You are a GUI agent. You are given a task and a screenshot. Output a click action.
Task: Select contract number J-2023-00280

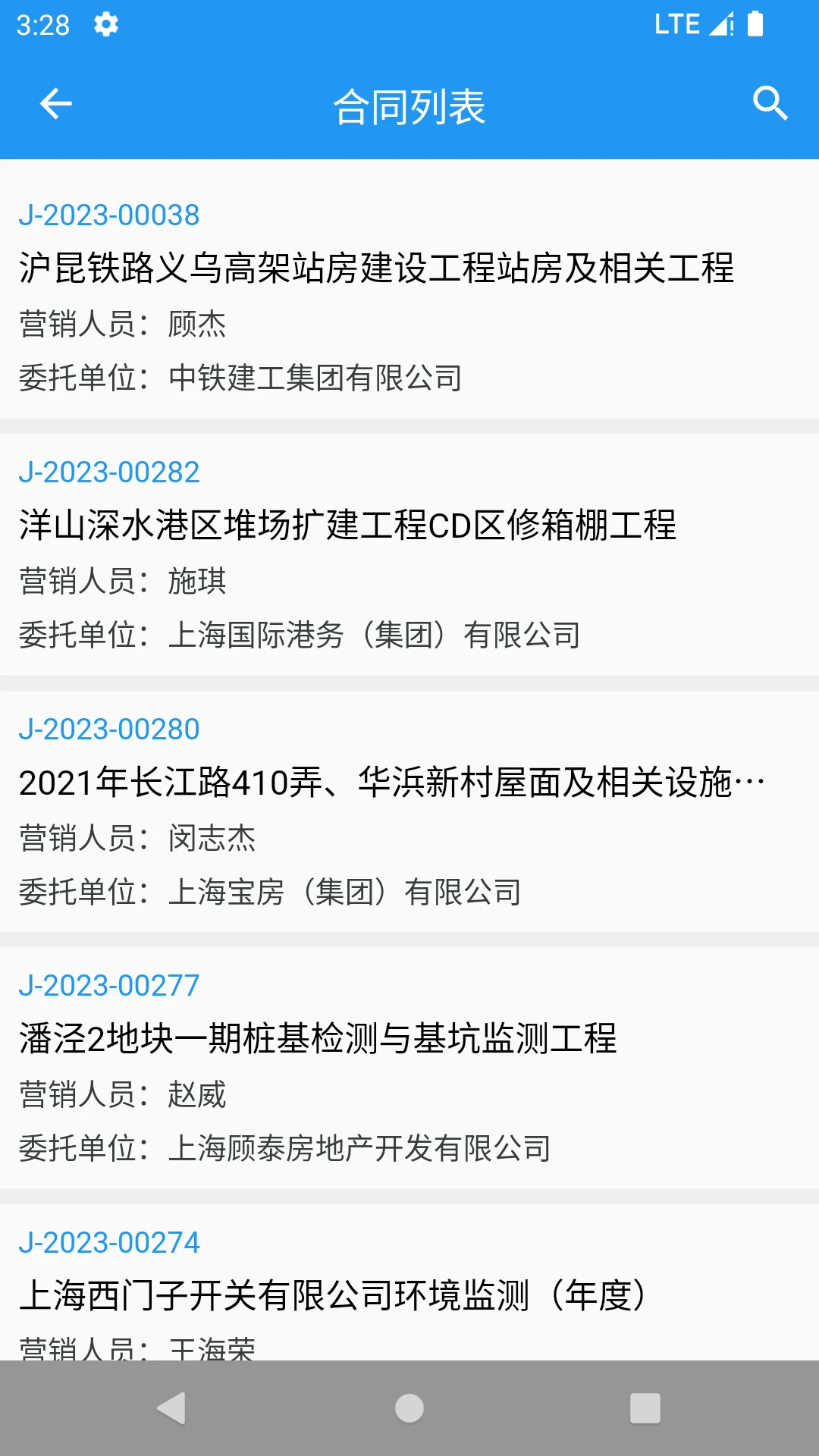109,728
